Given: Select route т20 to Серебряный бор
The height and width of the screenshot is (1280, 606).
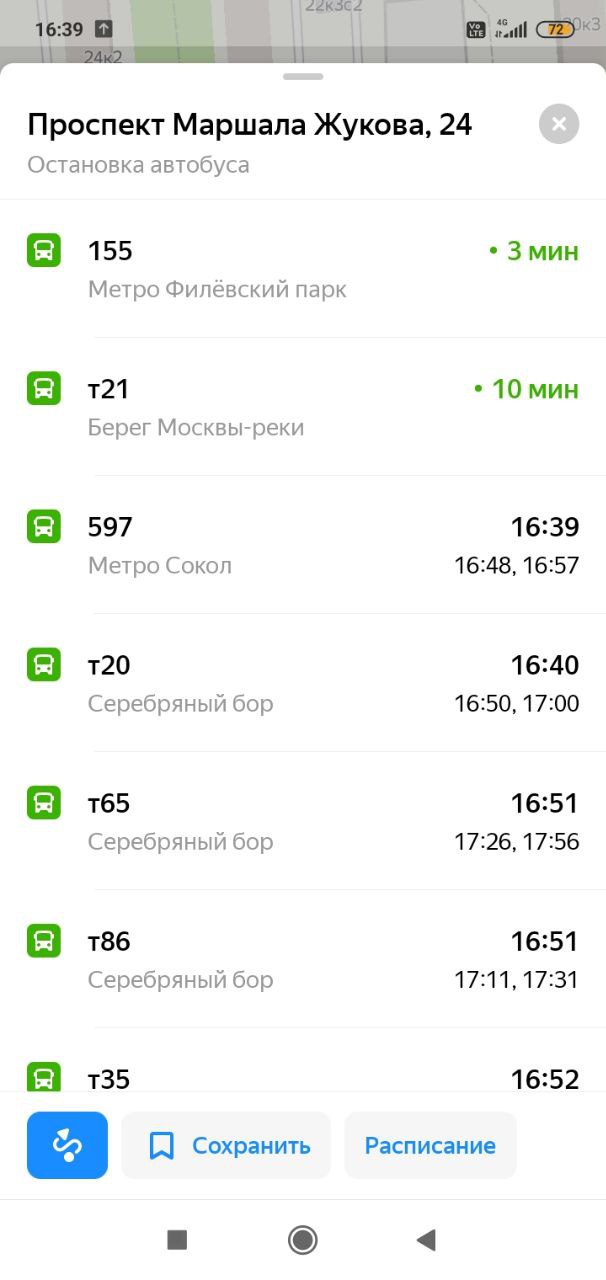Looking at the screenshot, I should [303, 683].
